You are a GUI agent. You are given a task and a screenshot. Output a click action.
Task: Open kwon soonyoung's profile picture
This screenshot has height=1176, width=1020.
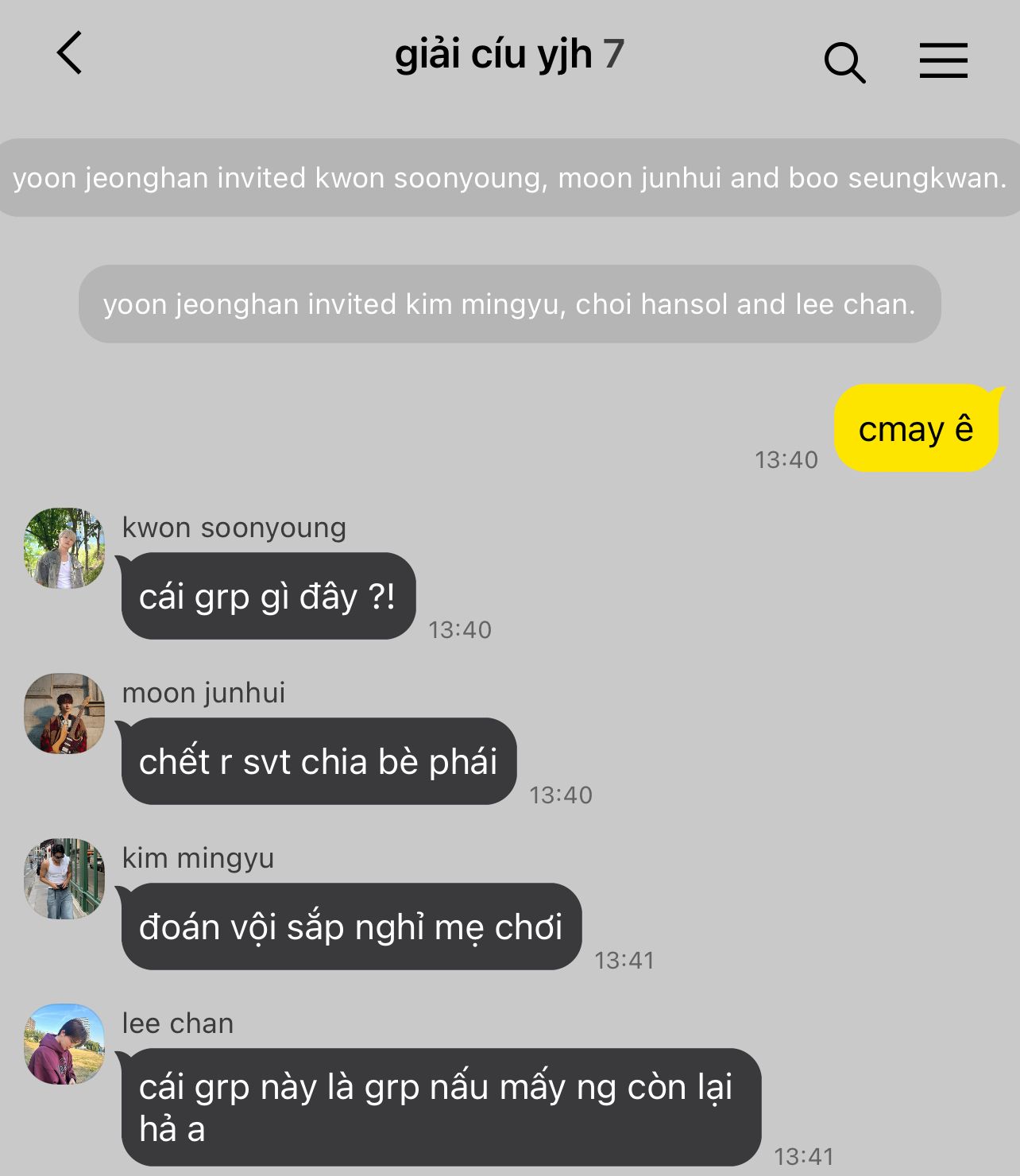[x=64, y=548]
